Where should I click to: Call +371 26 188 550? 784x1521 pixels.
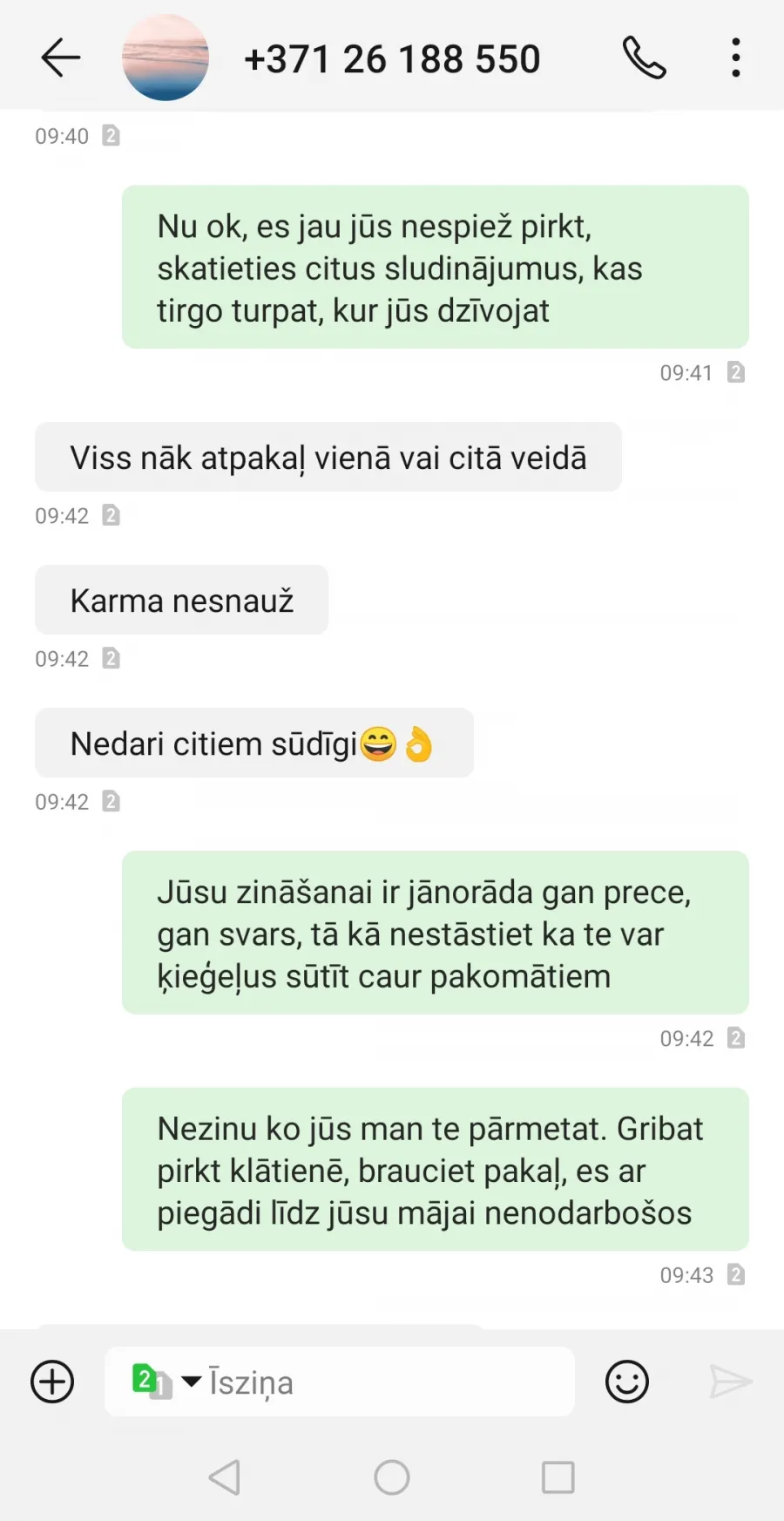point(645,58)
